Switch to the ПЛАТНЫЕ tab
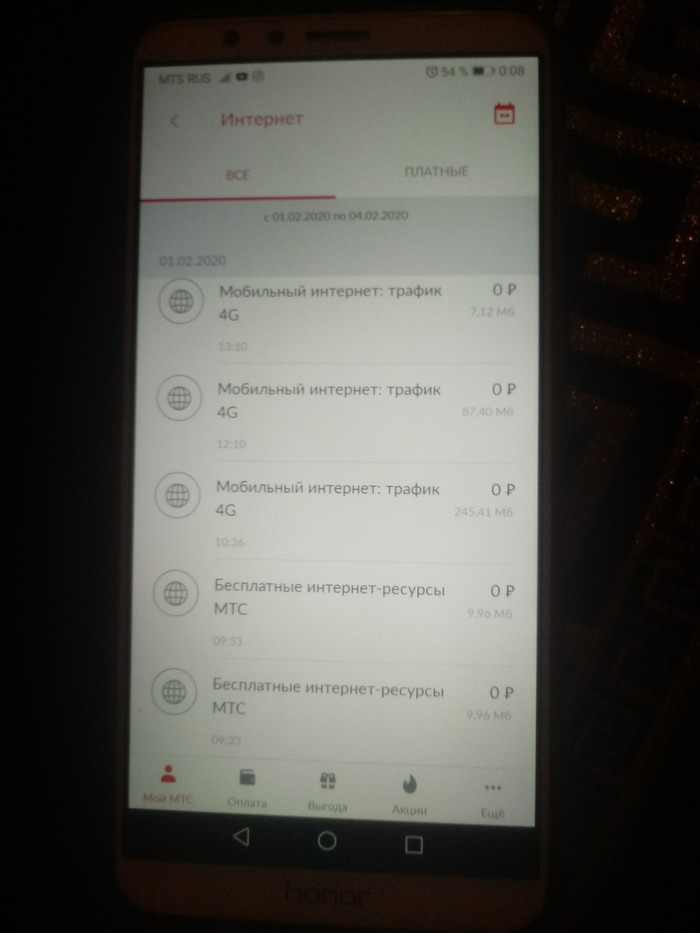 tap(436, 172)
